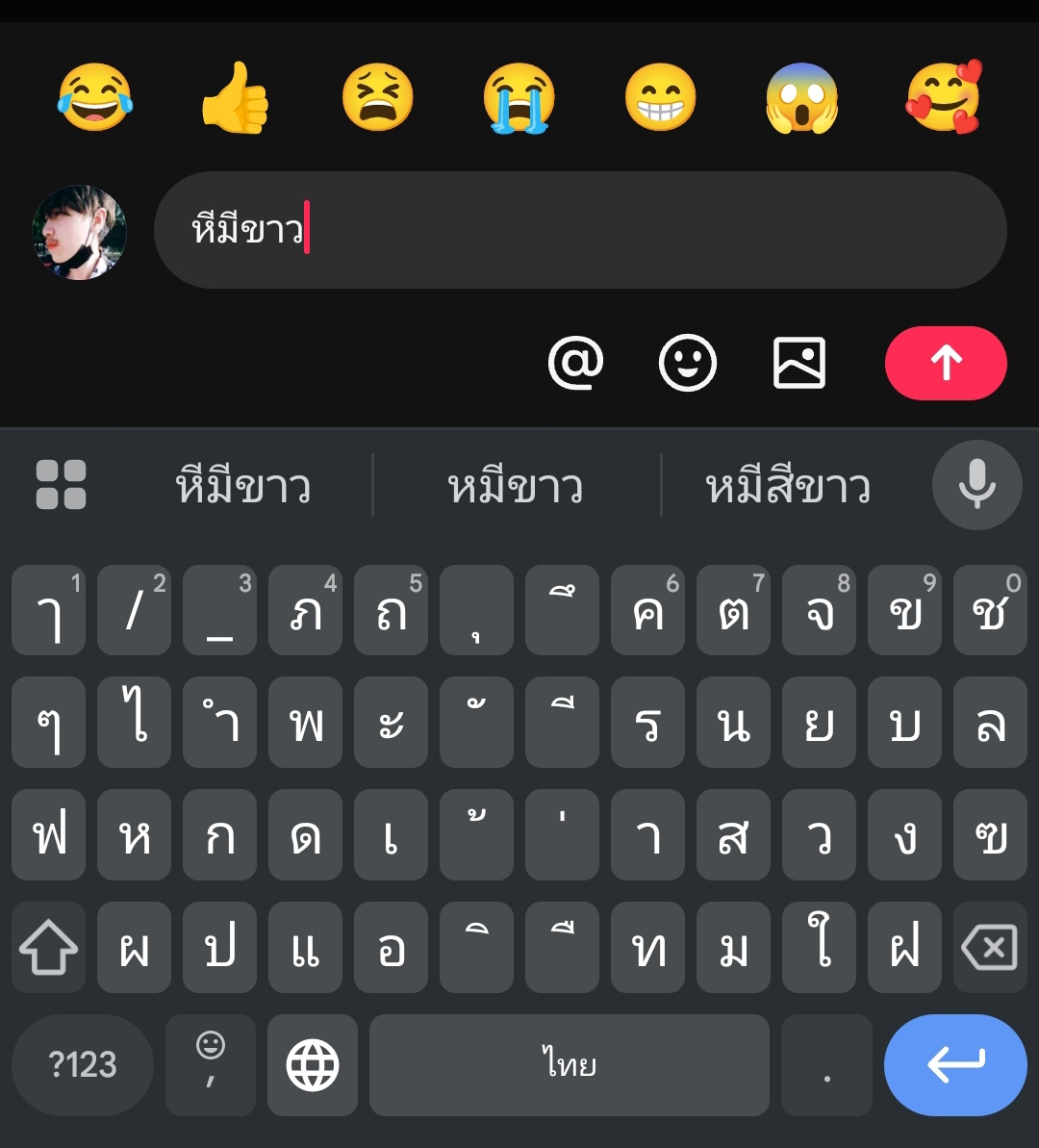Mention someone with the @ icon
1039x1148 pixels.
tap(575, 364)
